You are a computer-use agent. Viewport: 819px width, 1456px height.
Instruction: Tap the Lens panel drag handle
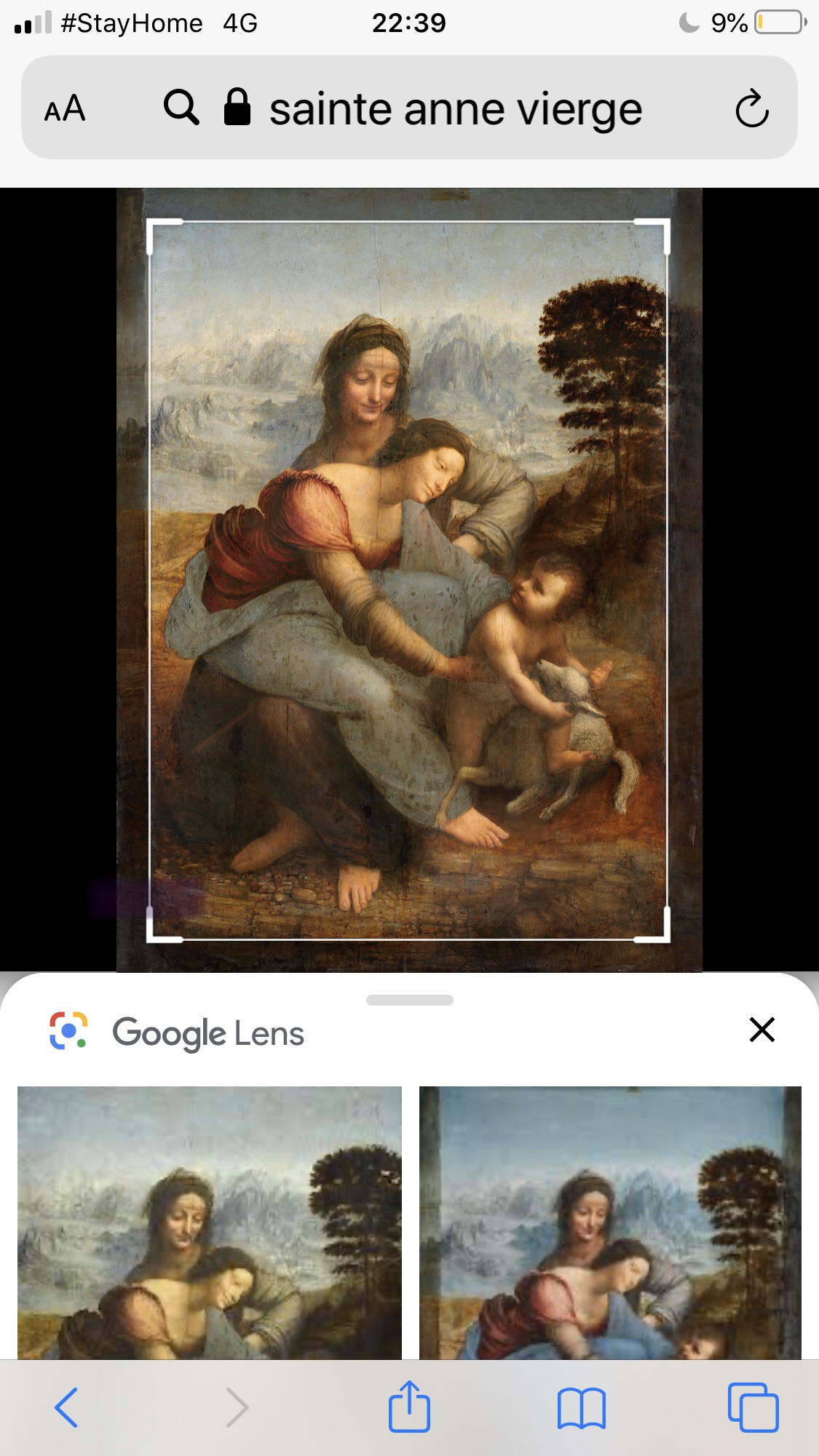coord(409,1000)
